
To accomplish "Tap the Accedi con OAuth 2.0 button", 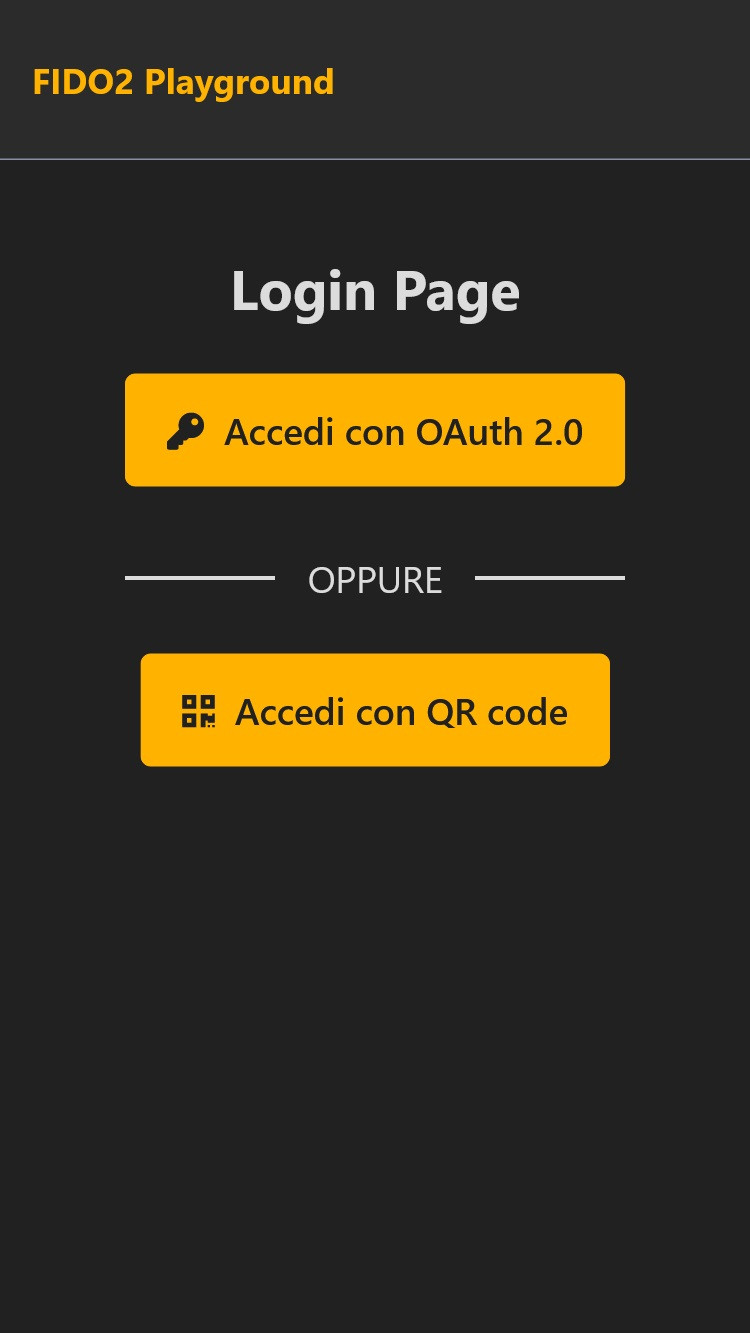I will pos(375,430).
